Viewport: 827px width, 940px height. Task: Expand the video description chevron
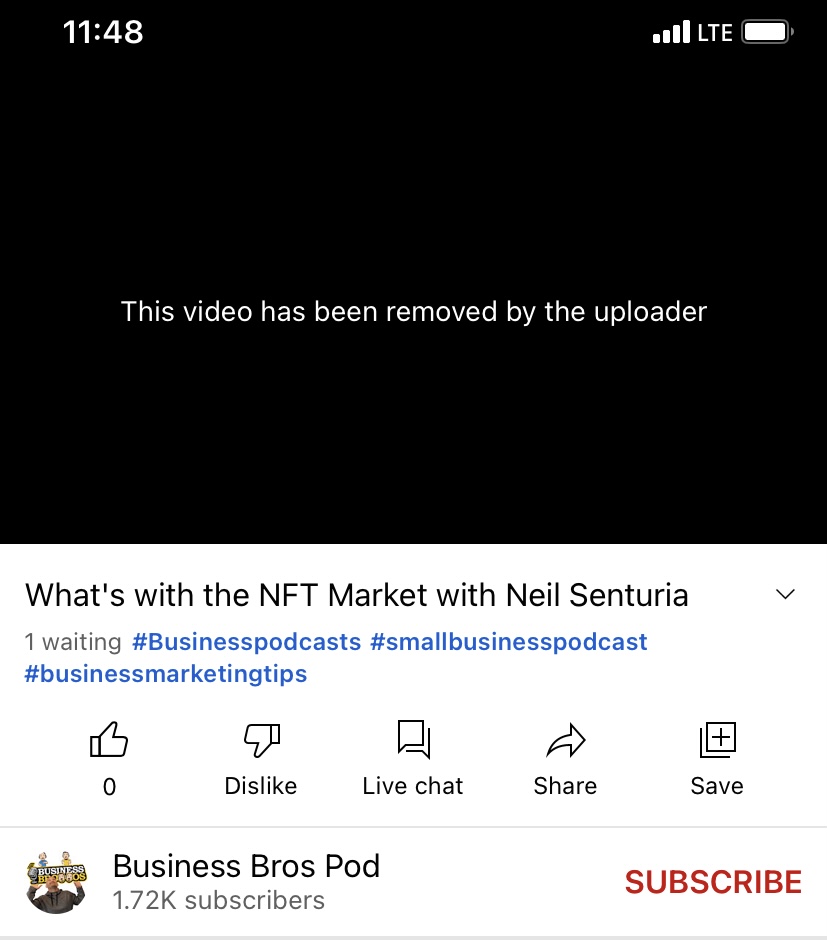(785, 595)
